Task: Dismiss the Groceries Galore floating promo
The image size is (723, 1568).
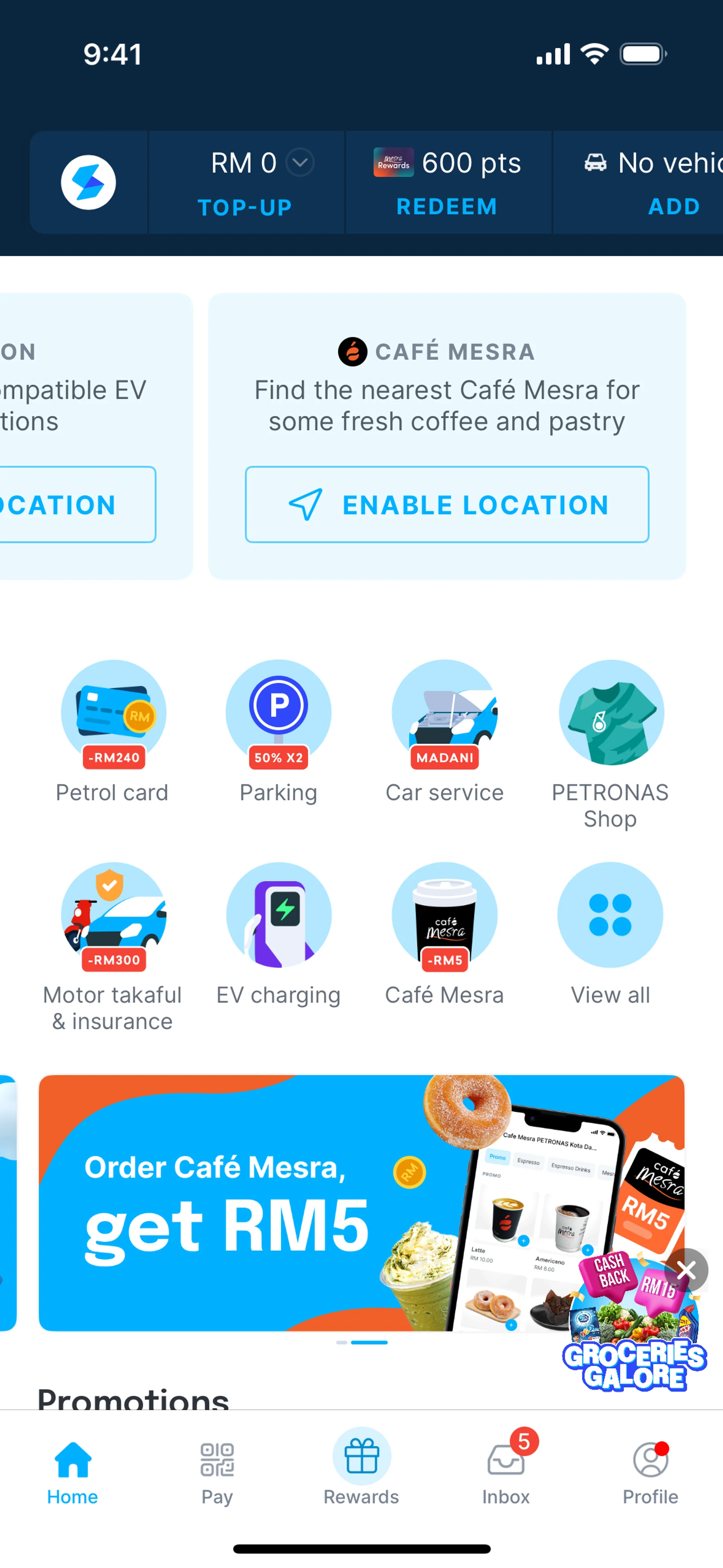Action: point(686,1270)
